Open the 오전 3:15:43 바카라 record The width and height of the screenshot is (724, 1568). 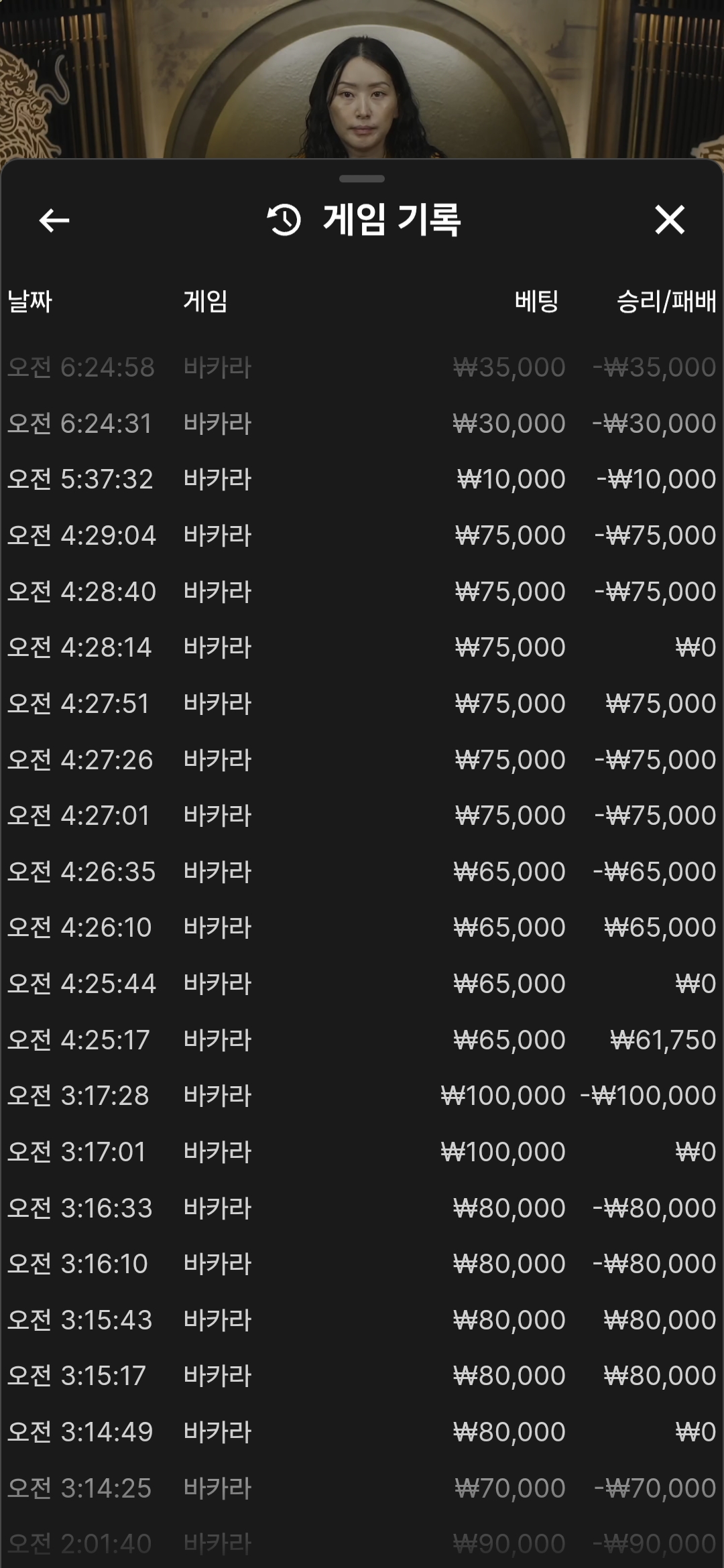(x=362, y=1320)
